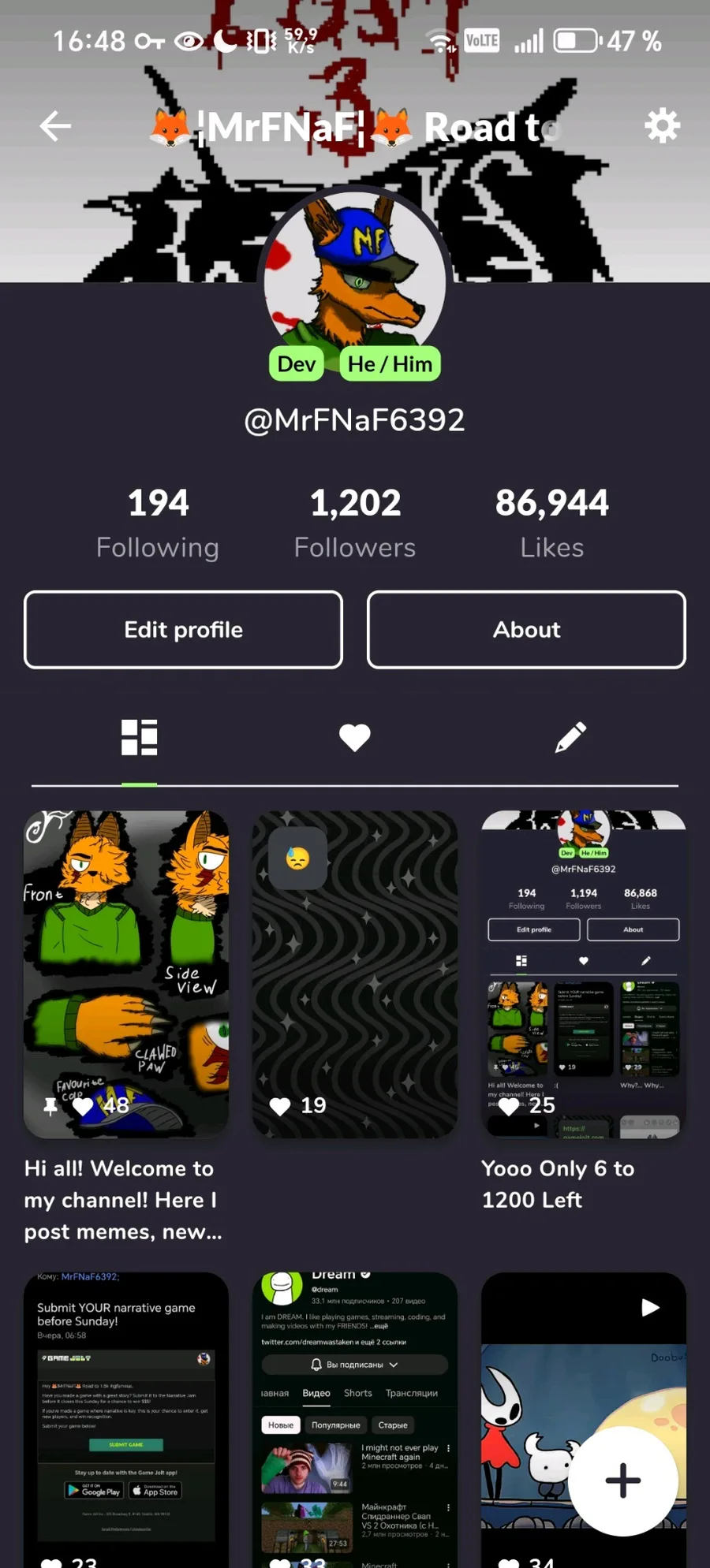Open the Yooo Only 6 to 1200 post
This screenshot has width=710, height=1568.
point(584,974)
